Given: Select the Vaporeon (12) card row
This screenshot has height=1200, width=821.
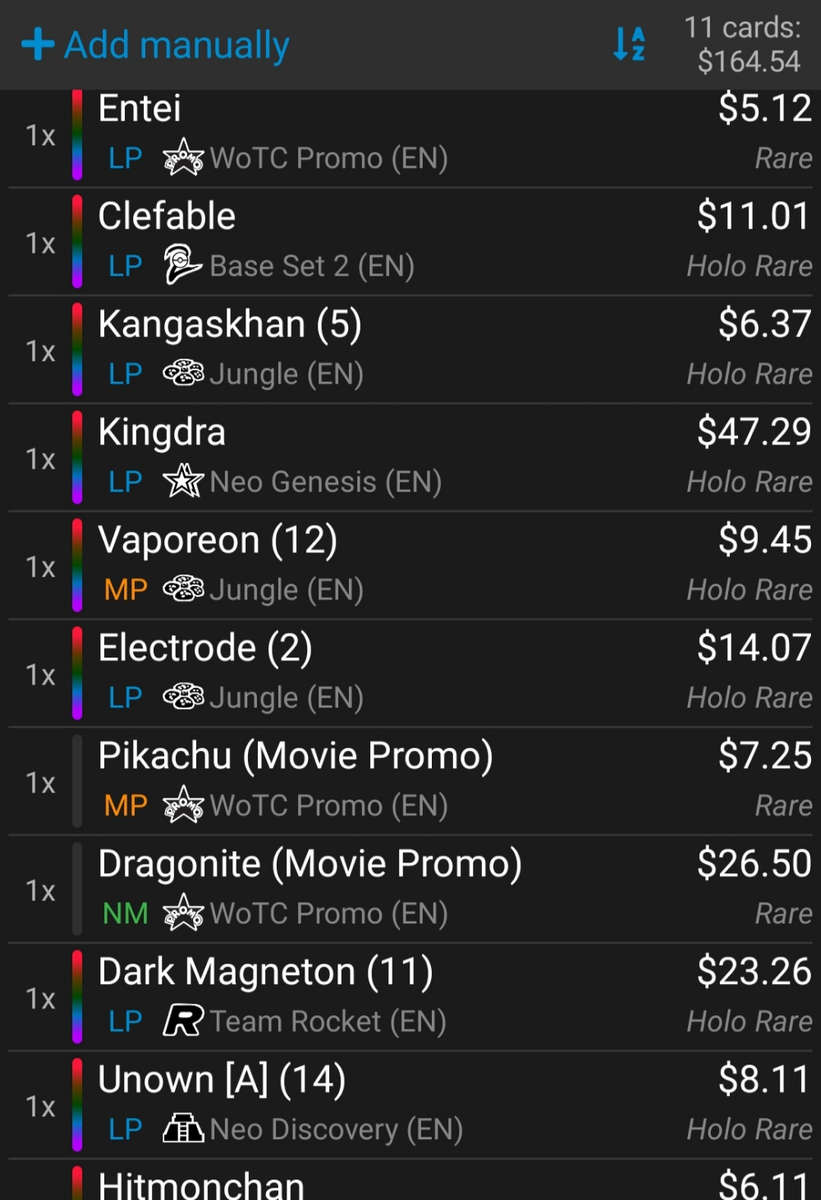Looking at the screenshot, I should click(410, 566).
